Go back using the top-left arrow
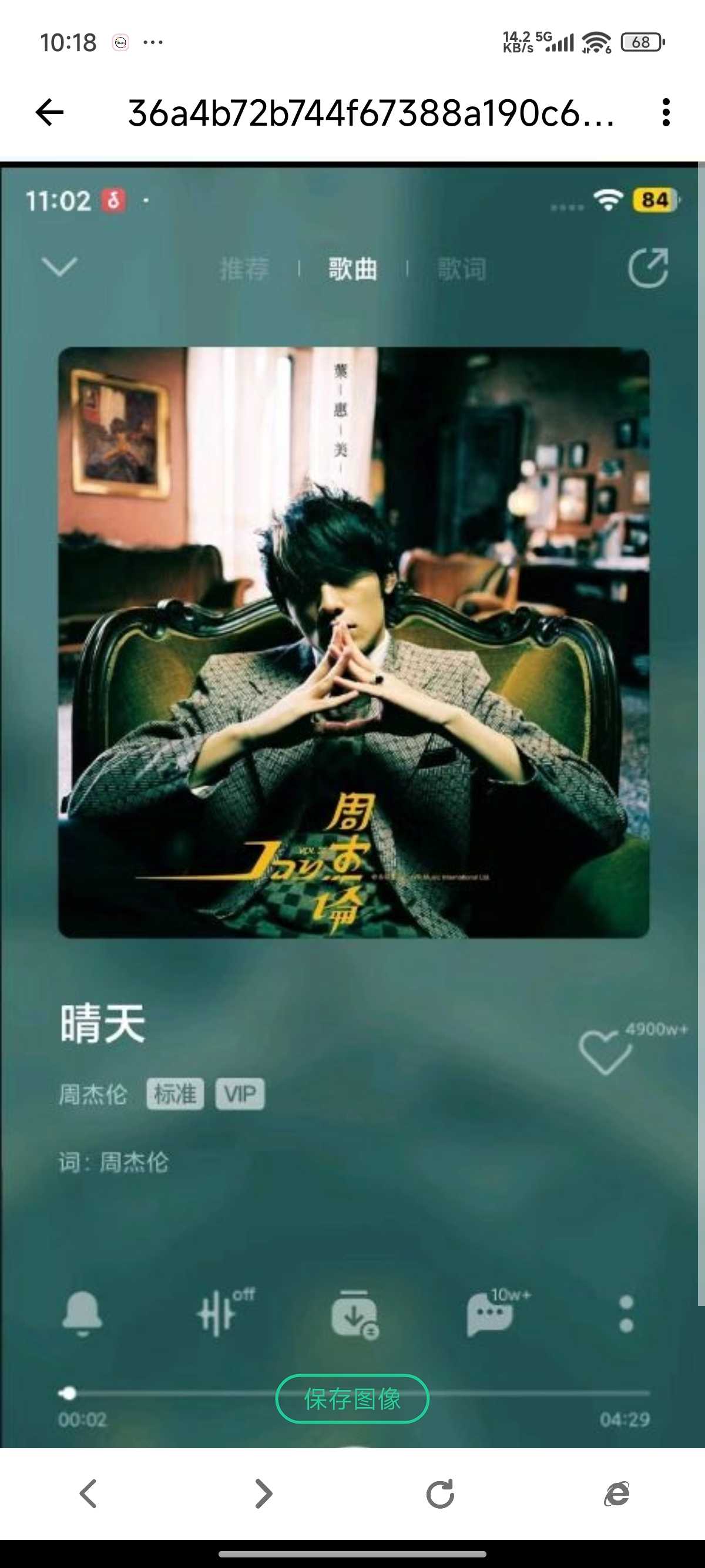705x1568 pixels. [50, 113]
